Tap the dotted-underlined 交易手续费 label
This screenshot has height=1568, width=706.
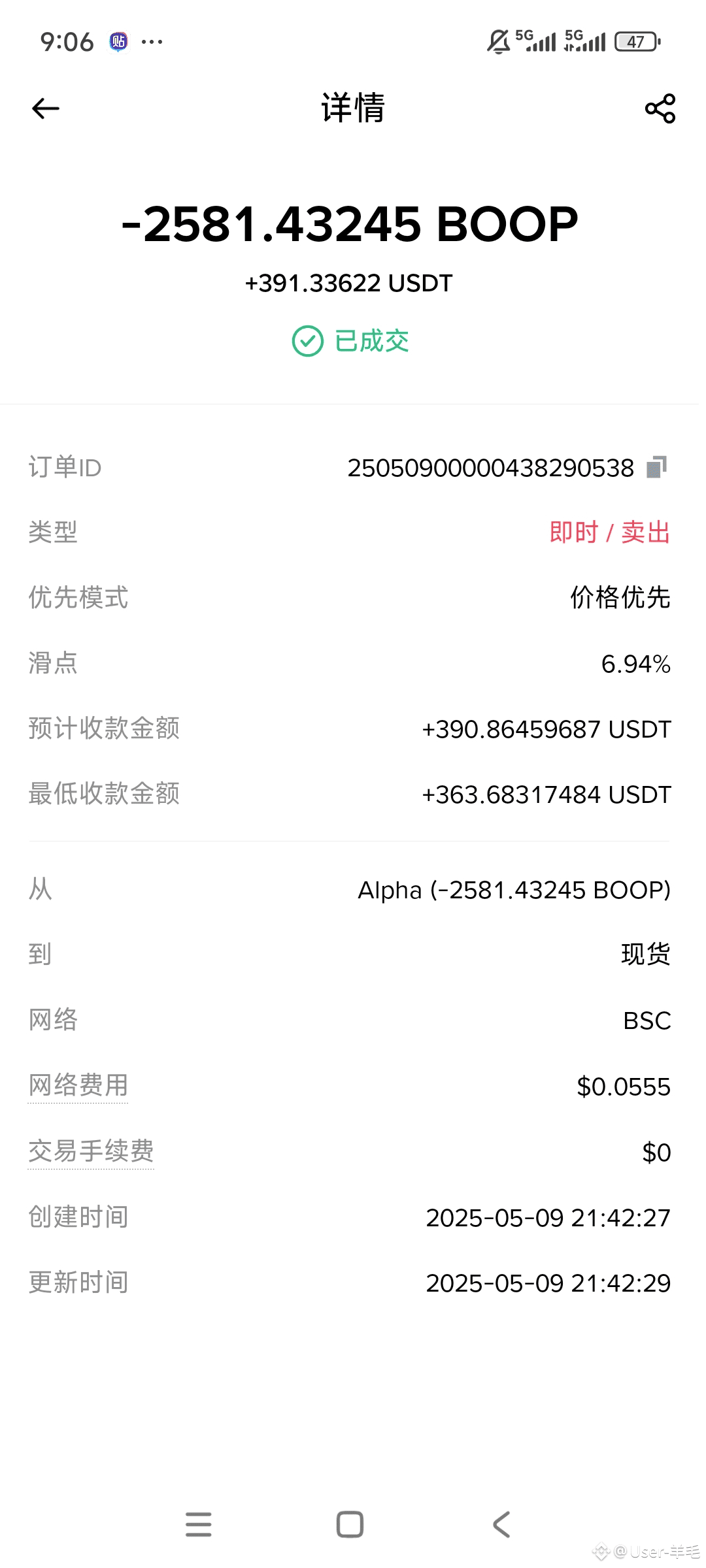coord(91,1151)
